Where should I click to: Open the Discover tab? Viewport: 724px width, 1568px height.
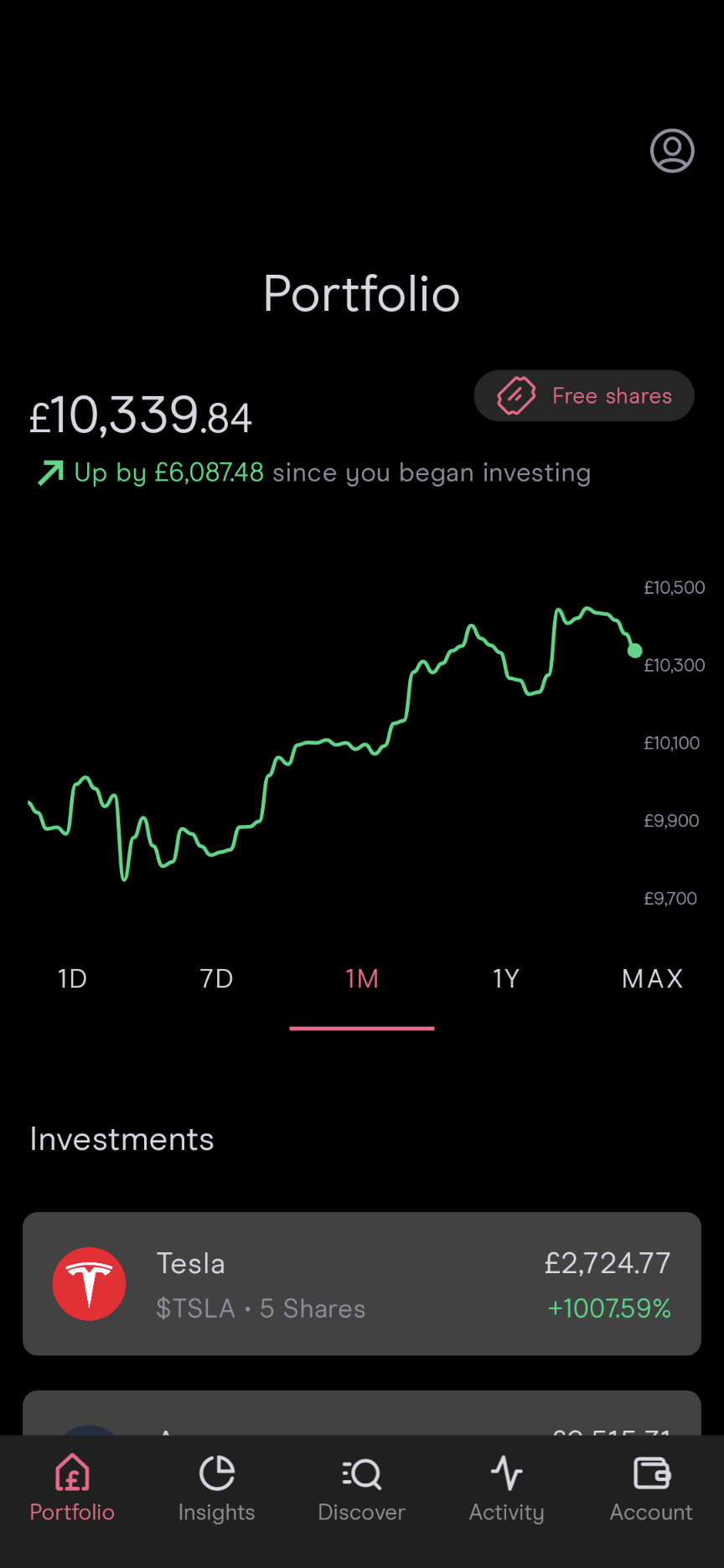pos(362,1488)
